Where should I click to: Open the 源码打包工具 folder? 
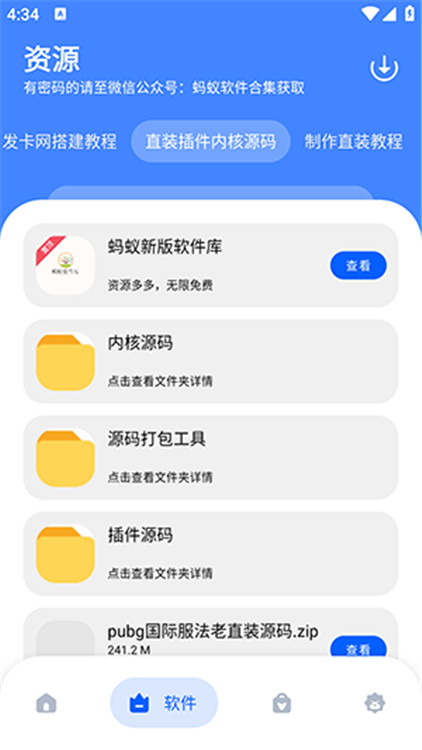[x=211, y=457]
